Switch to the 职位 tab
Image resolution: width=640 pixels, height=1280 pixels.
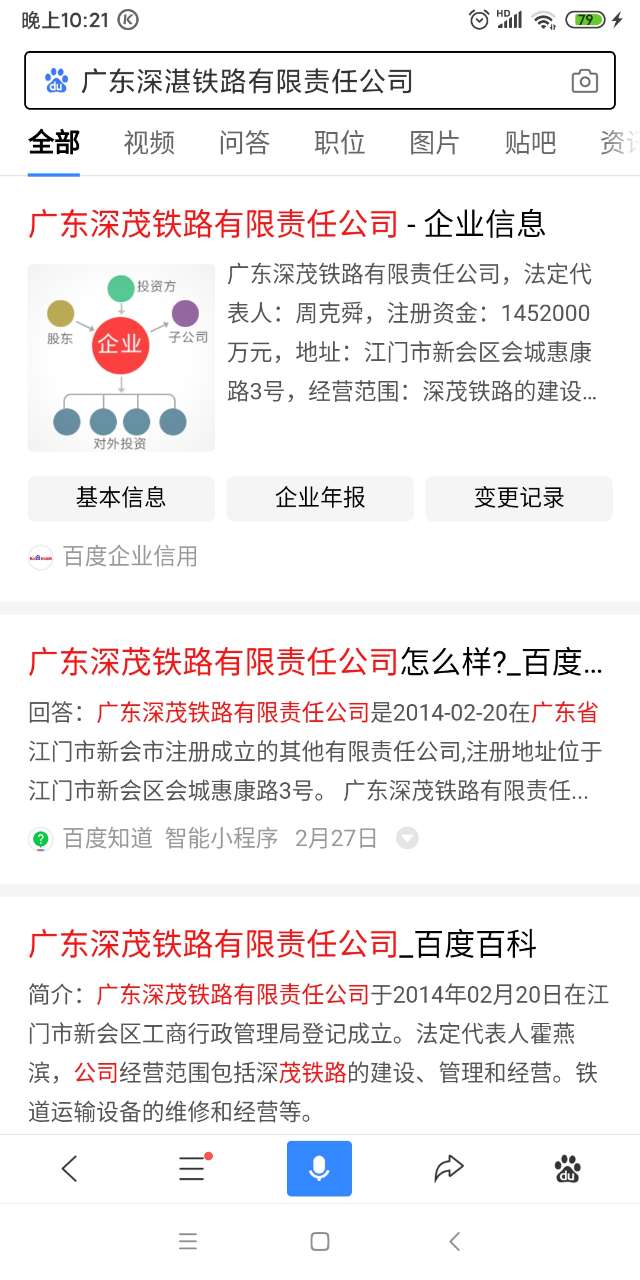click(x=339, y=143)
